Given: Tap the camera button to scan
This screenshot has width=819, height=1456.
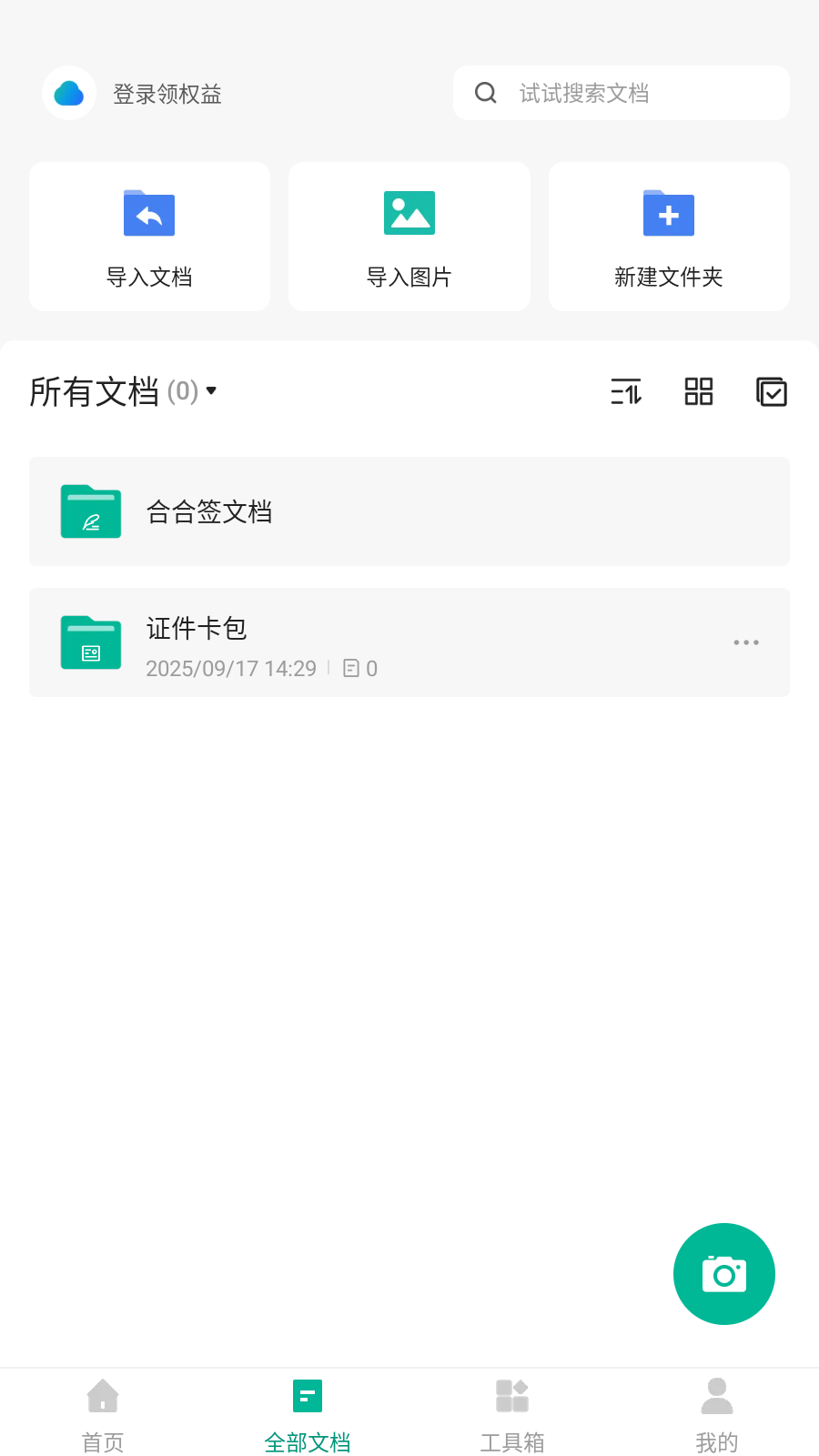Looking at the screenshot, I should point(723,1274).
